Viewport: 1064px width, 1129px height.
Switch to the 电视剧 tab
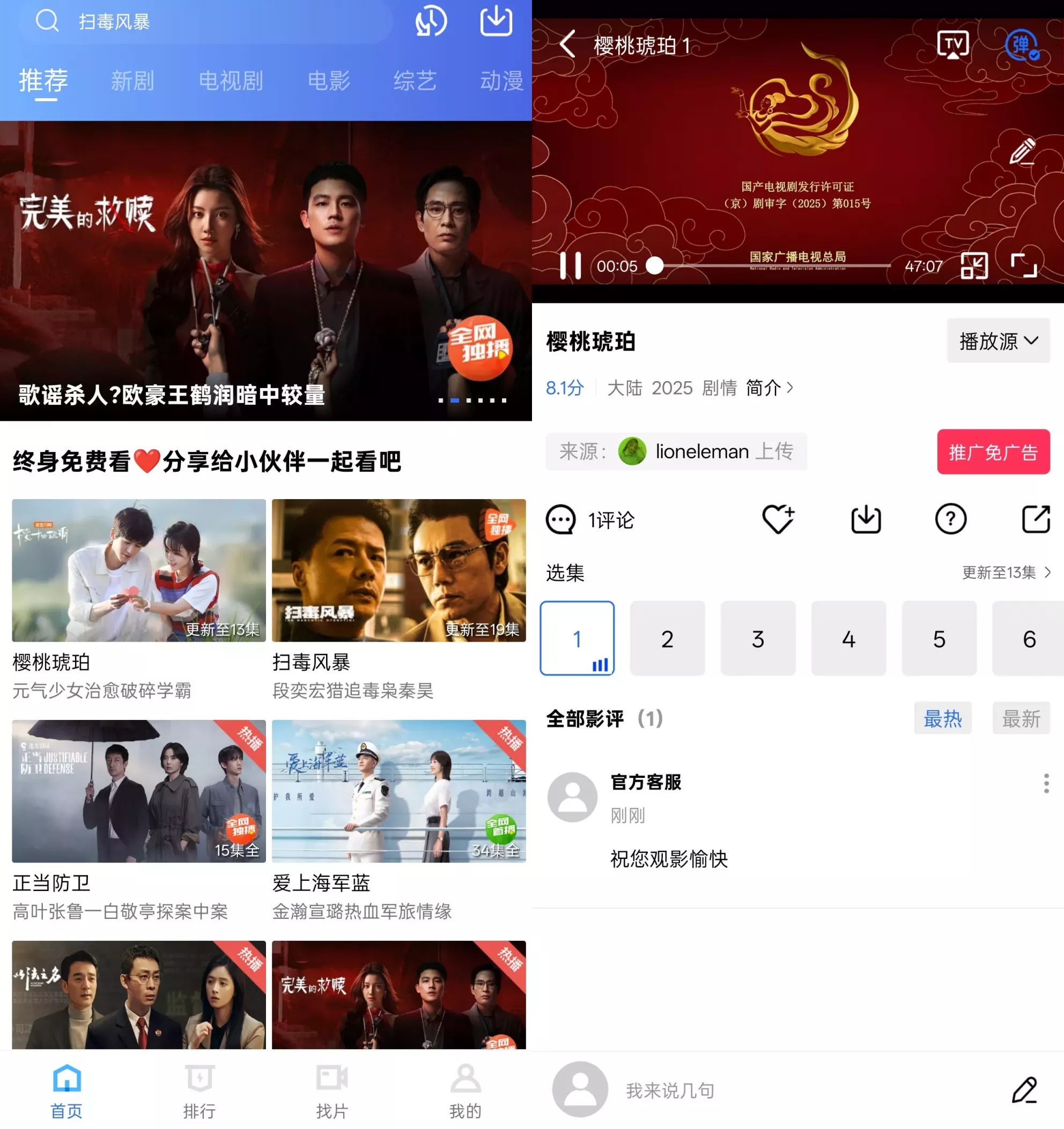tap(231, 80)
